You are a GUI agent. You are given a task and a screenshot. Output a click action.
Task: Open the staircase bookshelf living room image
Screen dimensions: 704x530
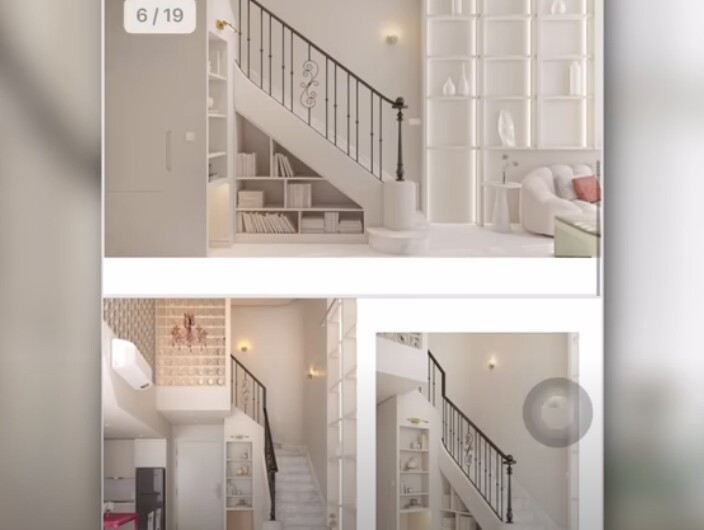[352, 130]
